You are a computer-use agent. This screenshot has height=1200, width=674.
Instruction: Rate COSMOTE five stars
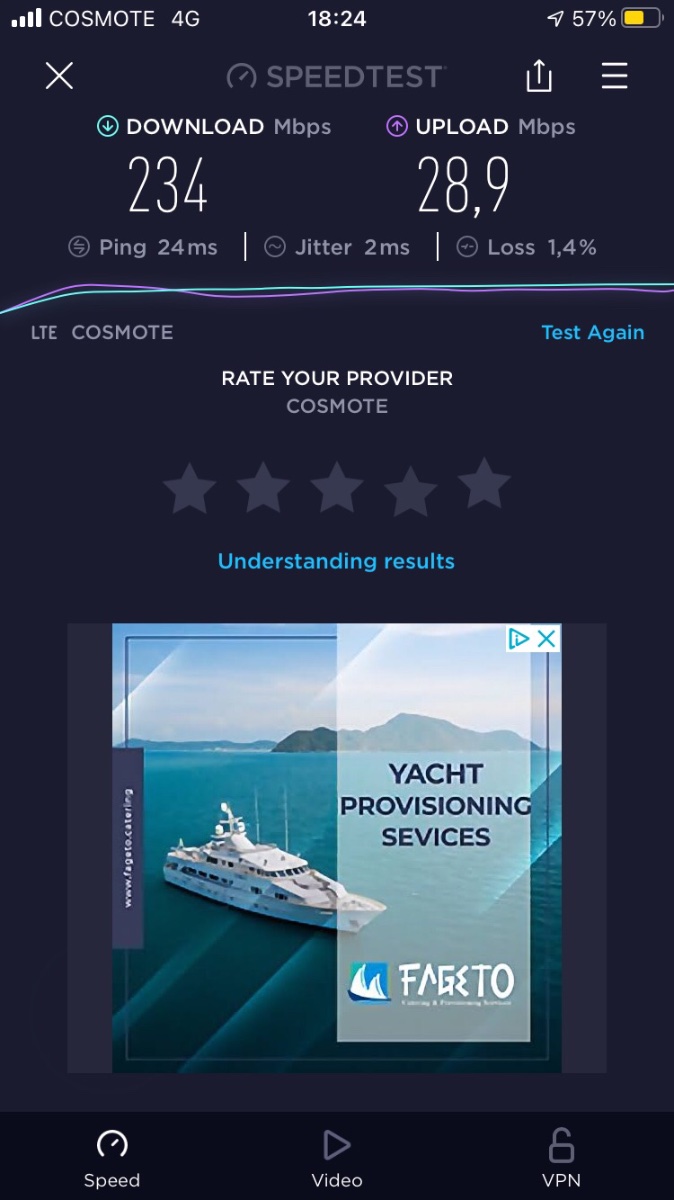[484, 485]
